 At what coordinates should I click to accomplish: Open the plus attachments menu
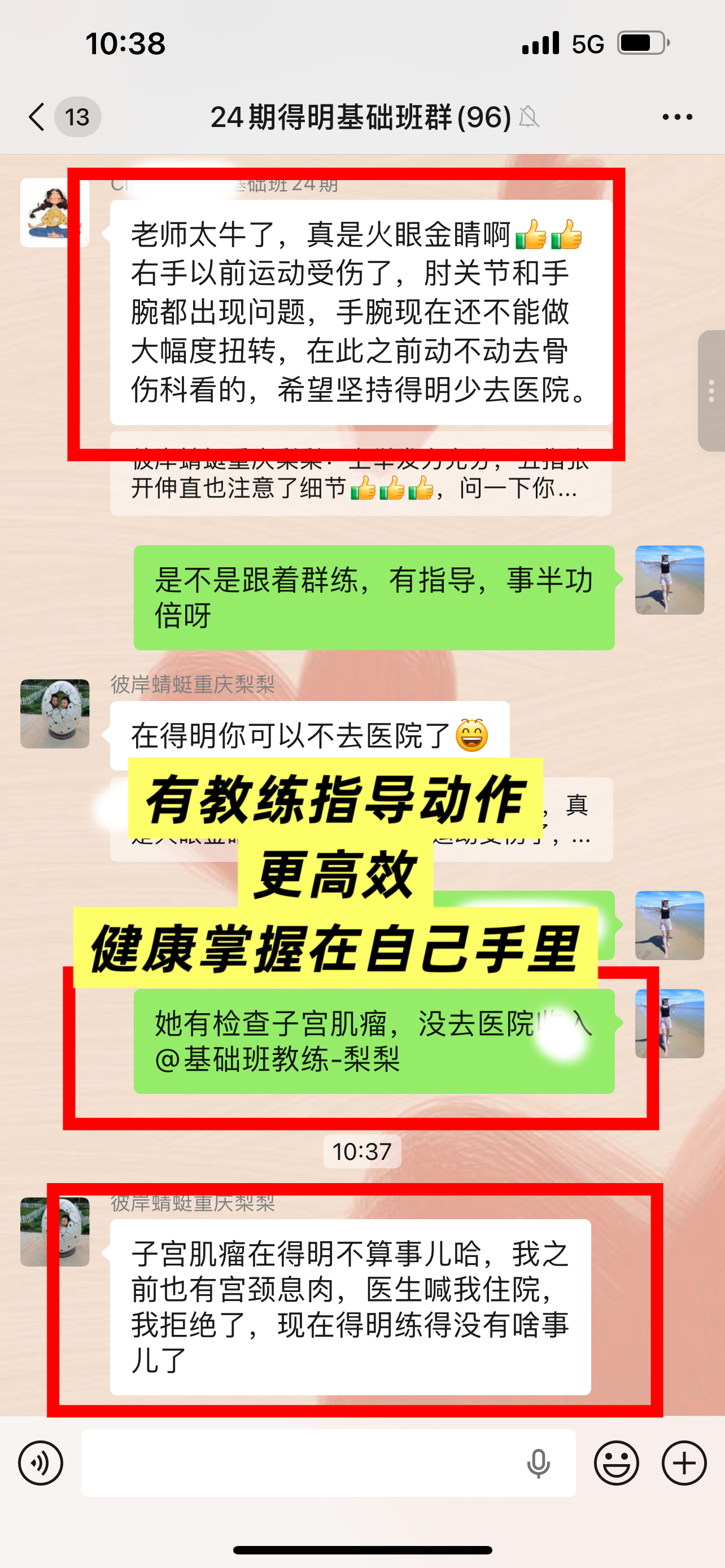(x=684, y=1462)
